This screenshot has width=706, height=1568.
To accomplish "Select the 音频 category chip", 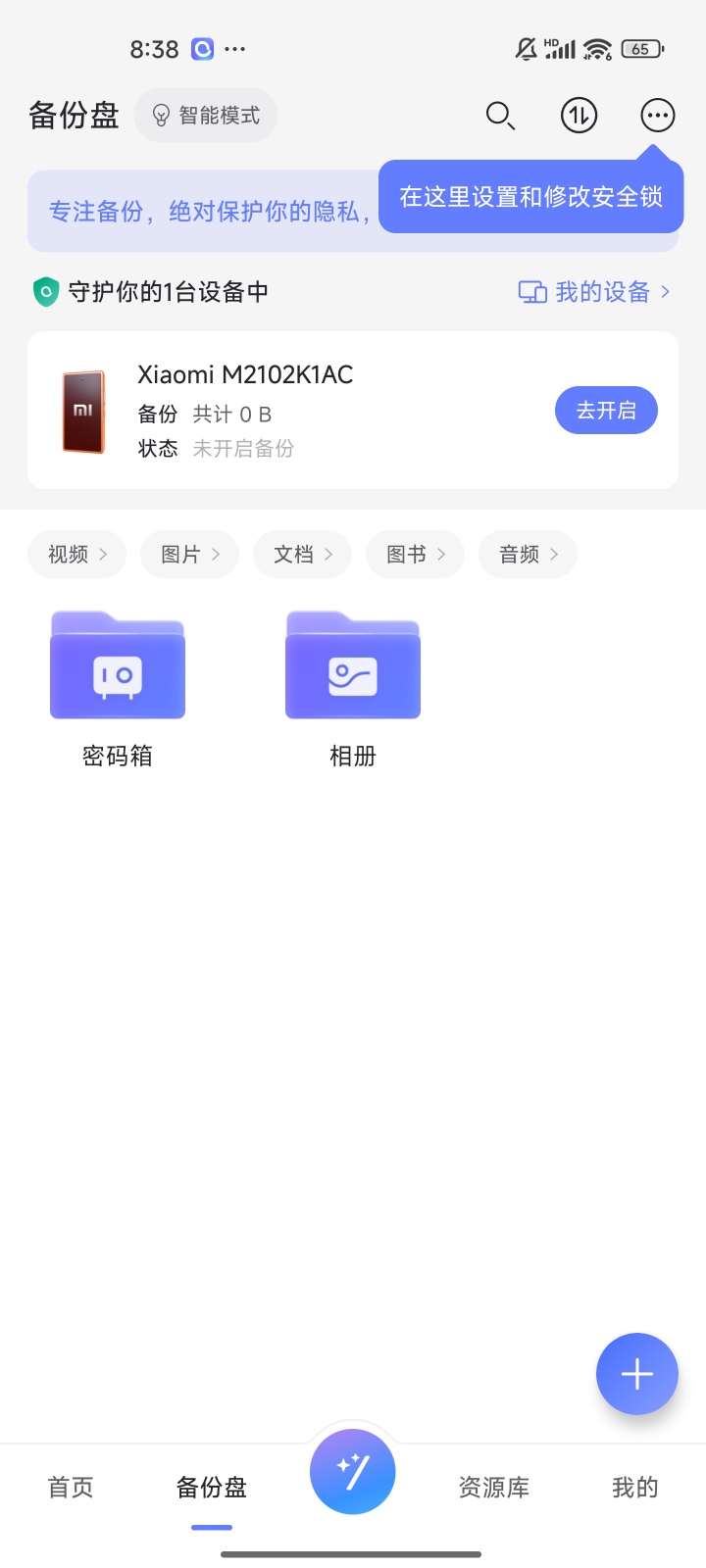I will pyautogui.click(x=528, y=555).
